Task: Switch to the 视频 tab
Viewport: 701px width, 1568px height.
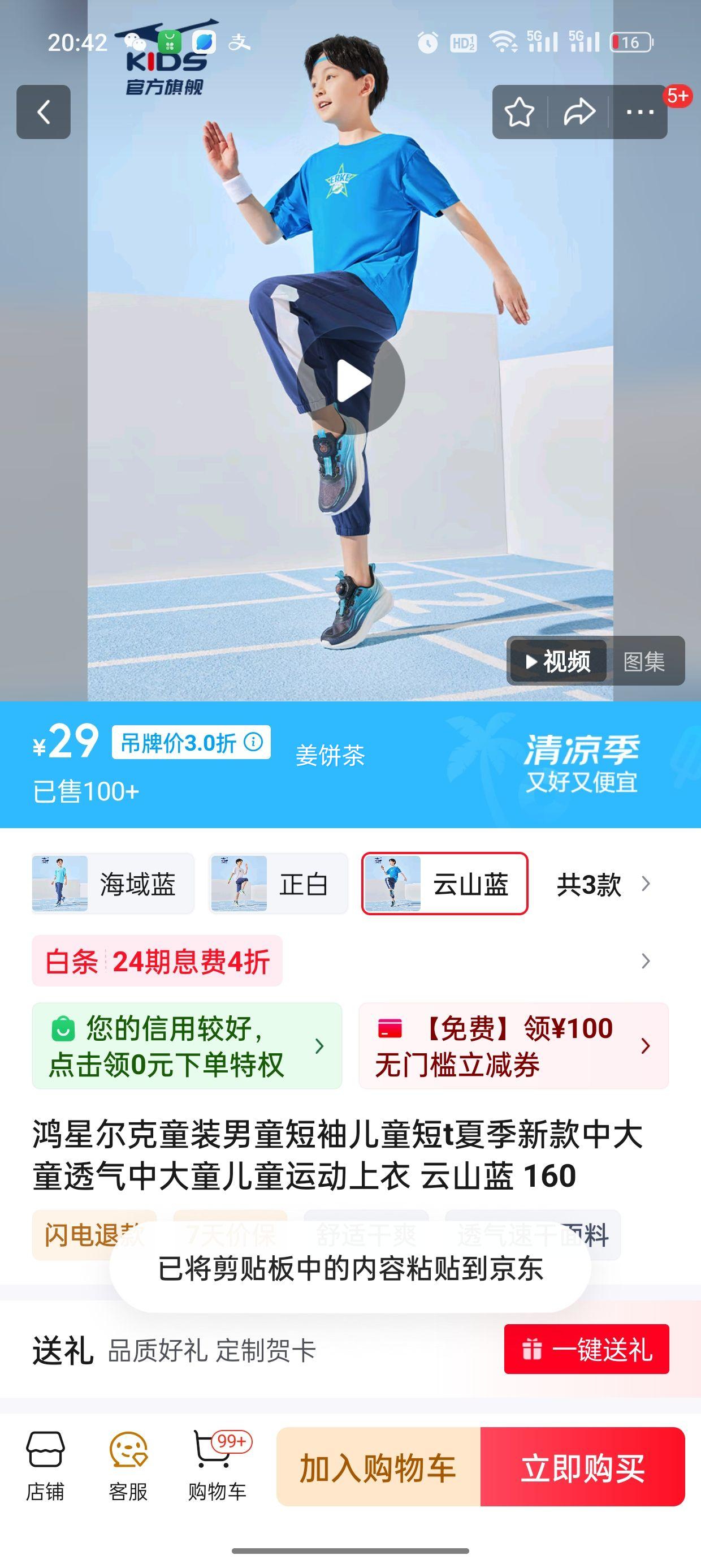Action: tap(557, 661)
